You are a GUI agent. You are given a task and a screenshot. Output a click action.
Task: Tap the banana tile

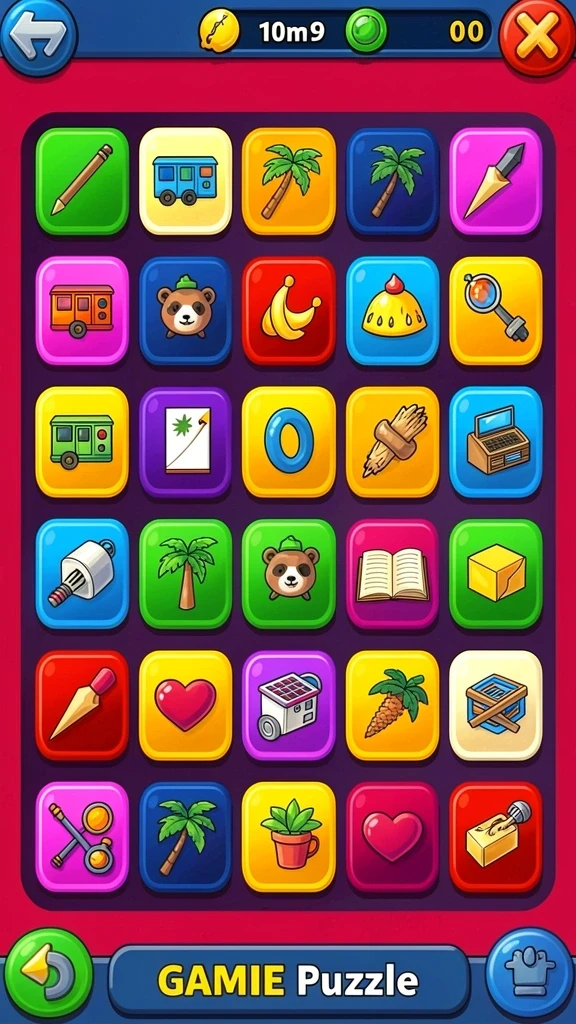(x=289, y=311)
